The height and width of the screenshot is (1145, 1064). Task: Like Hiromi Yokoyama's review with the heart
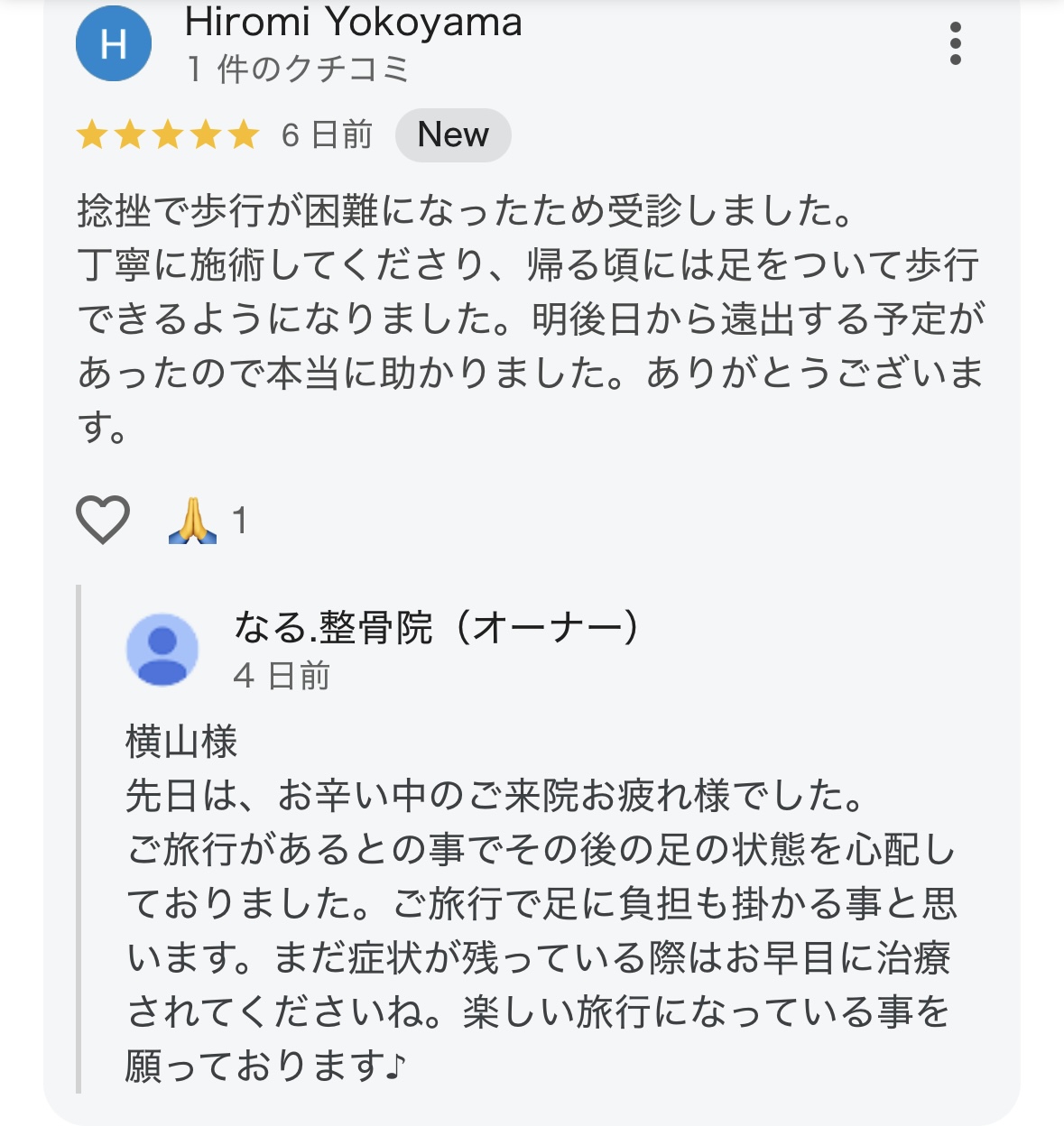(103, 520)
